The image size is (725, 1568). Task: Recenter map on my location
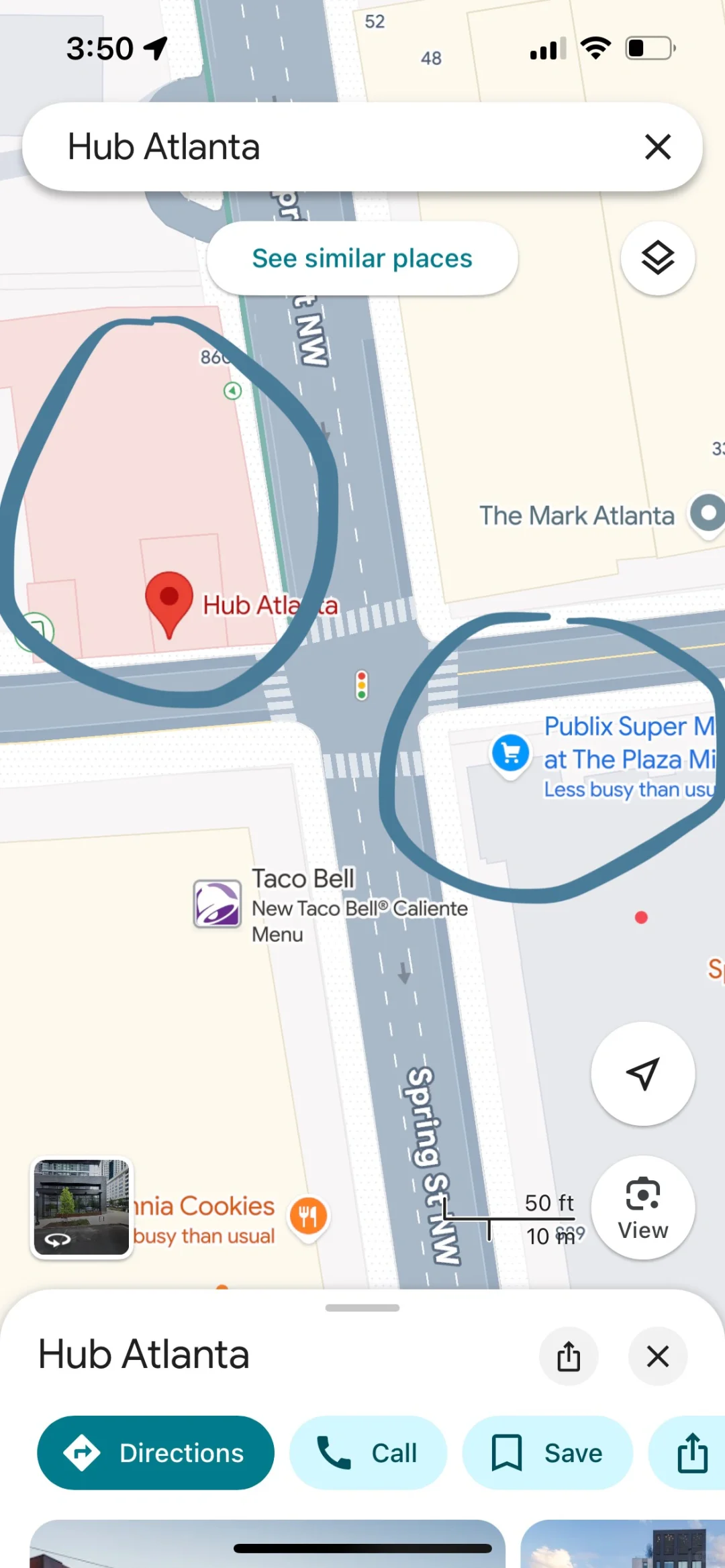(x=642, y=1074)
